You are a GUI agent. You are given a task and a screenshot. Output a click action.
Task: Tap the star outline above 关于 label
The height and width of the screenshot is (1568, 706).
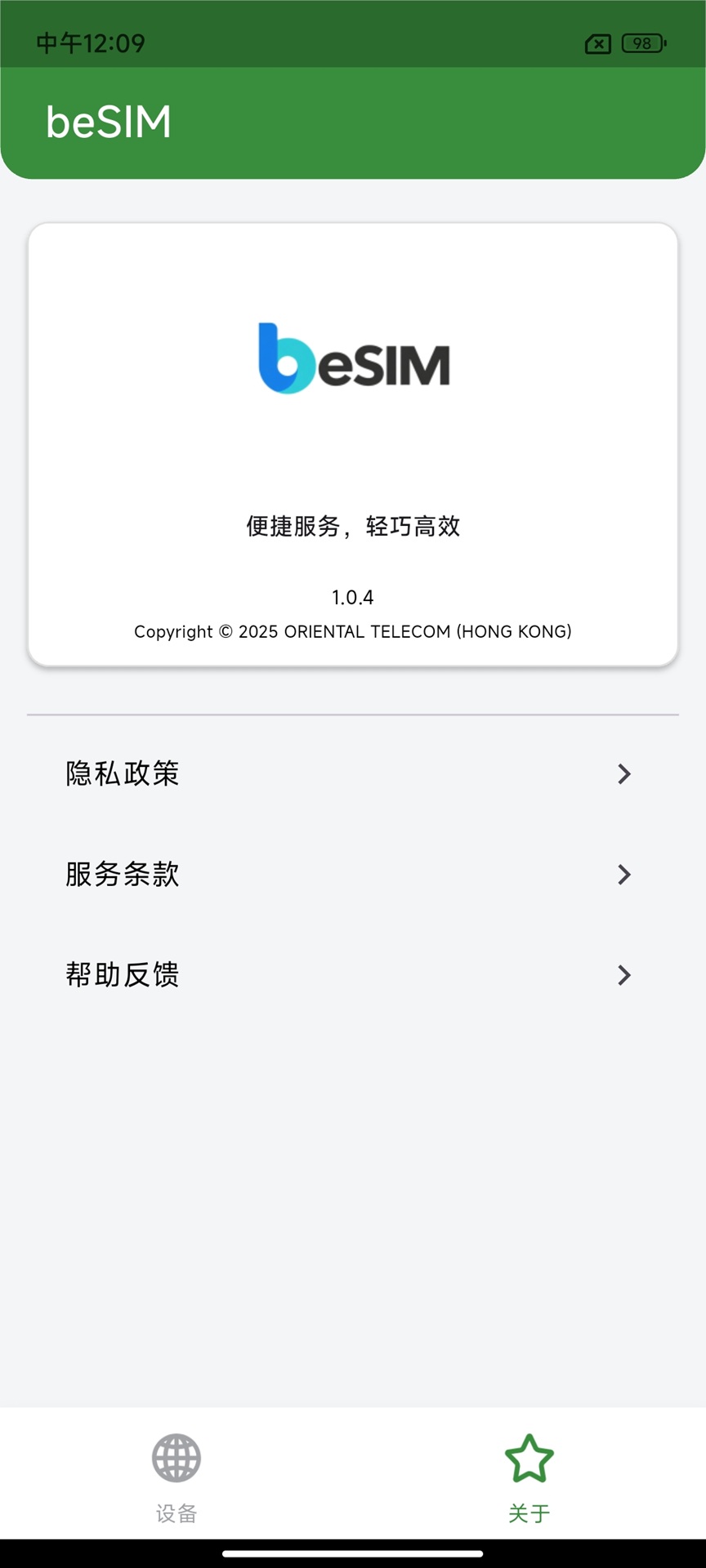[529, 1459]
